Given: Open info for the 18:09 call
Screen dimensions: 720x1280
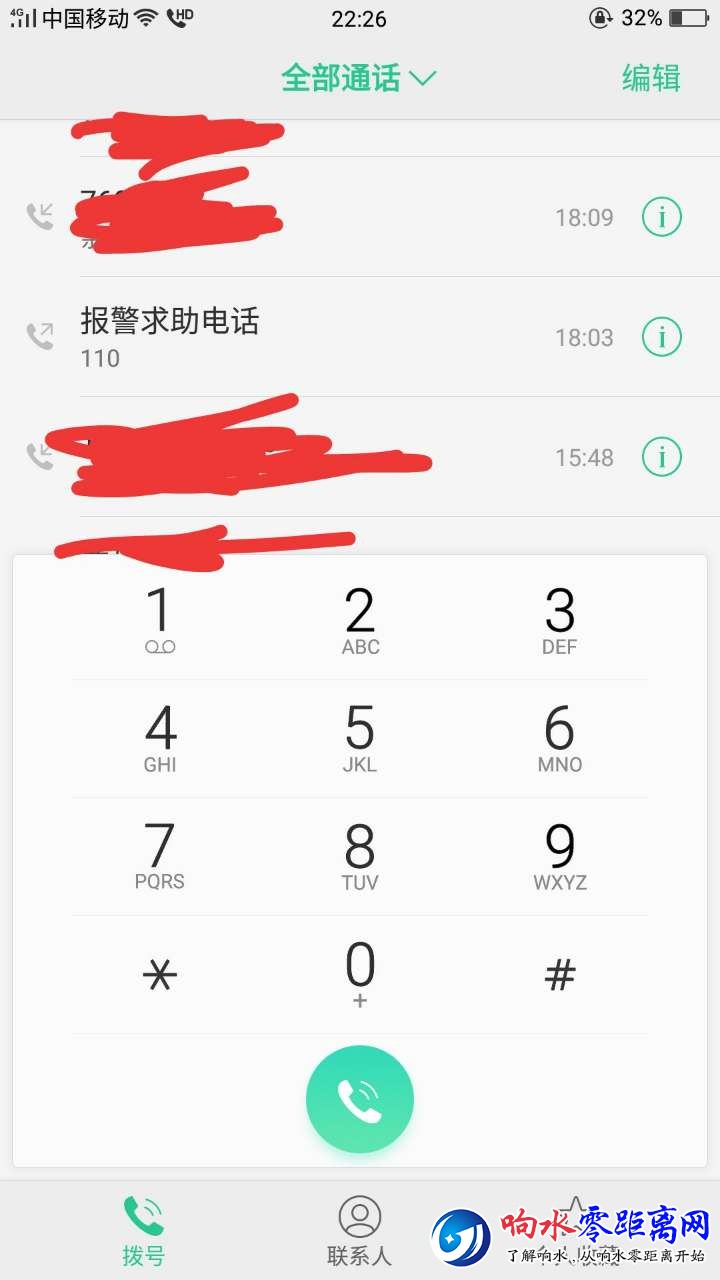Looking at the screenshot, I should [x=661, y=217].
